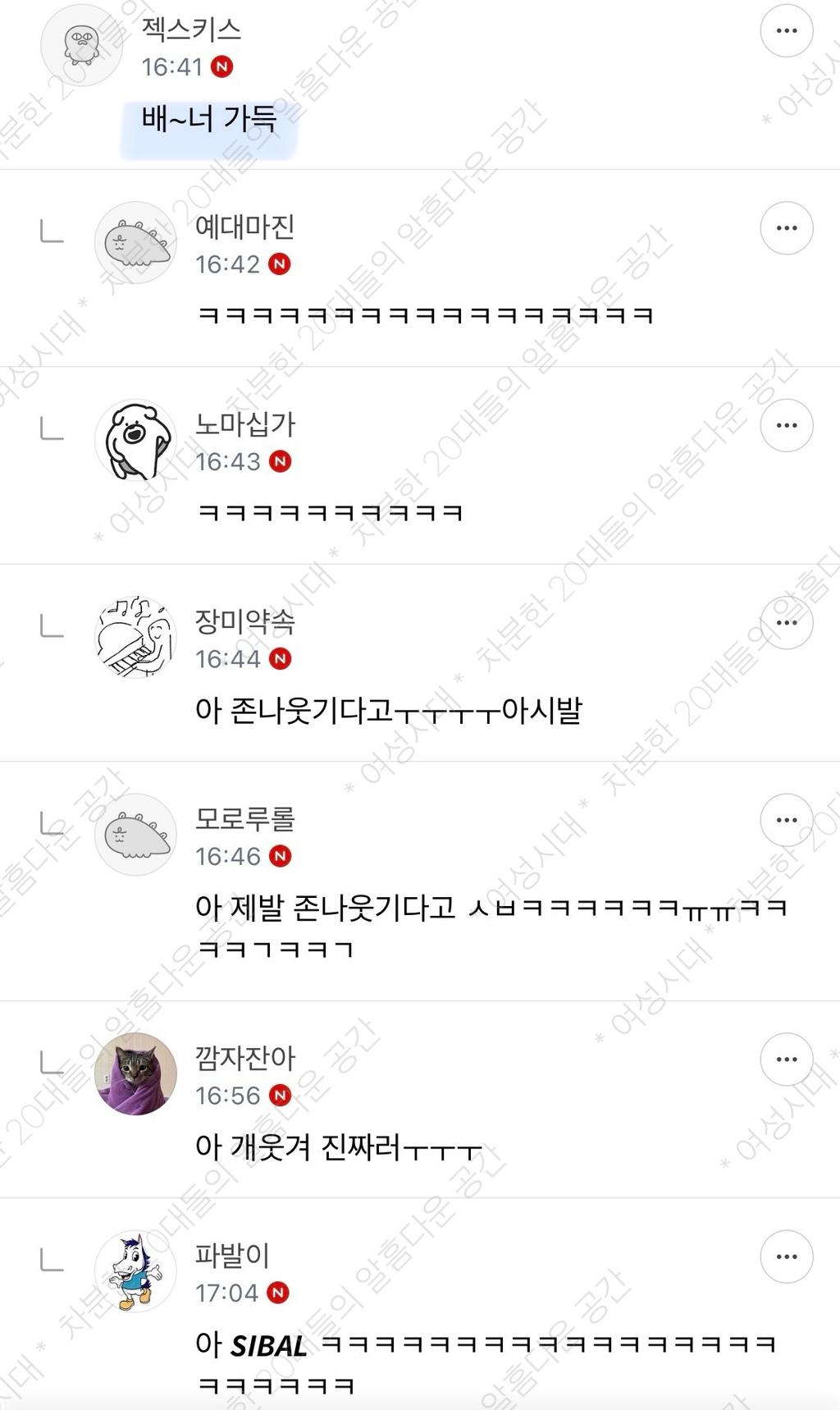Open options menu for 깜자잔아's reply
This screenshot has width=840, height=1410.
(x=786, y=1060)
